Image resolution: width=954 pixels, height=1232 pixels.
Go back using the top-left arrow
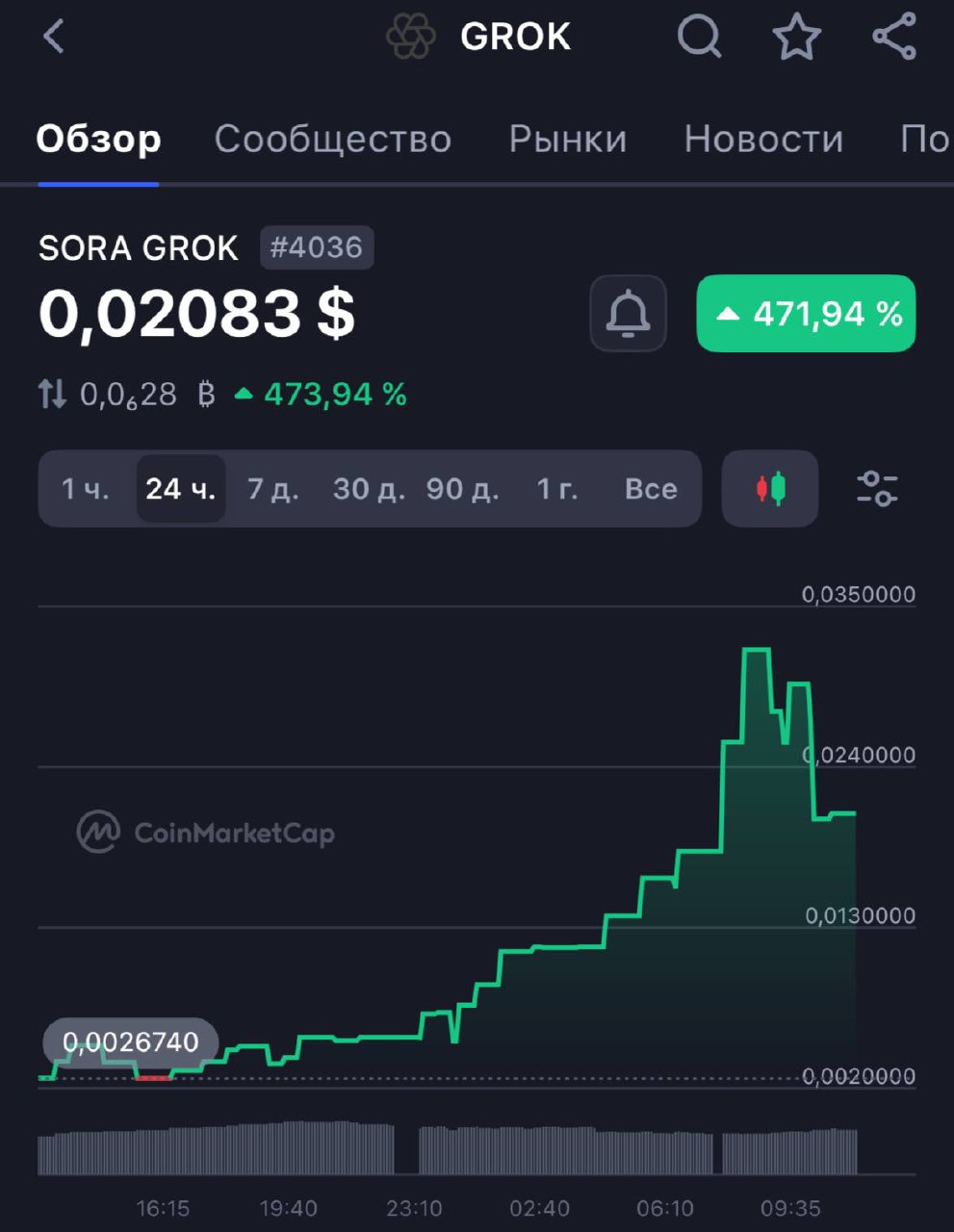[x=54, y=38]
